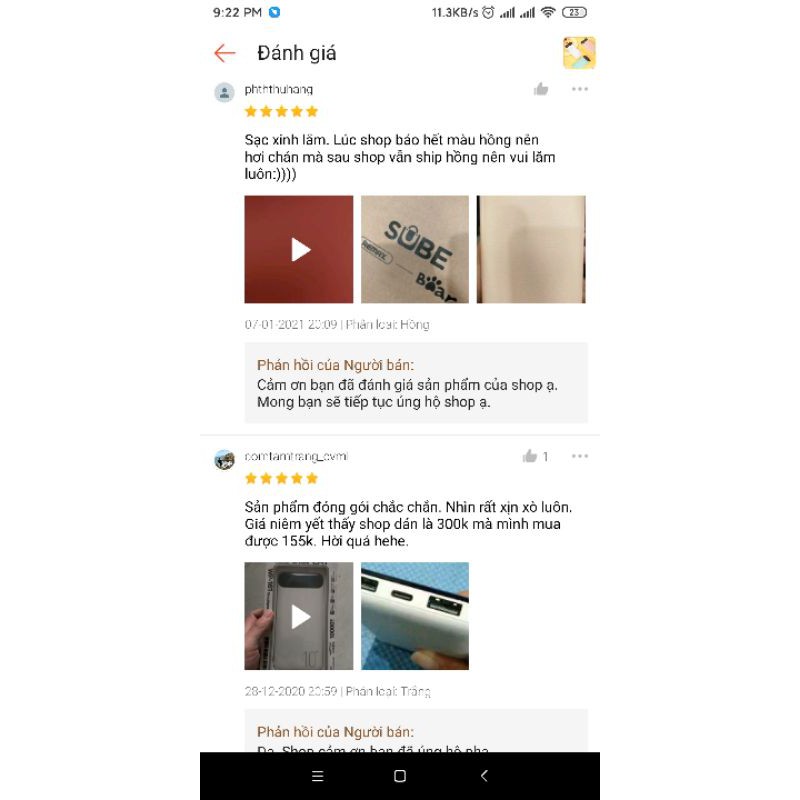800x800 pixels.
Task: Open the colorful icon in the top-right corner
Action: pos(579,53)
